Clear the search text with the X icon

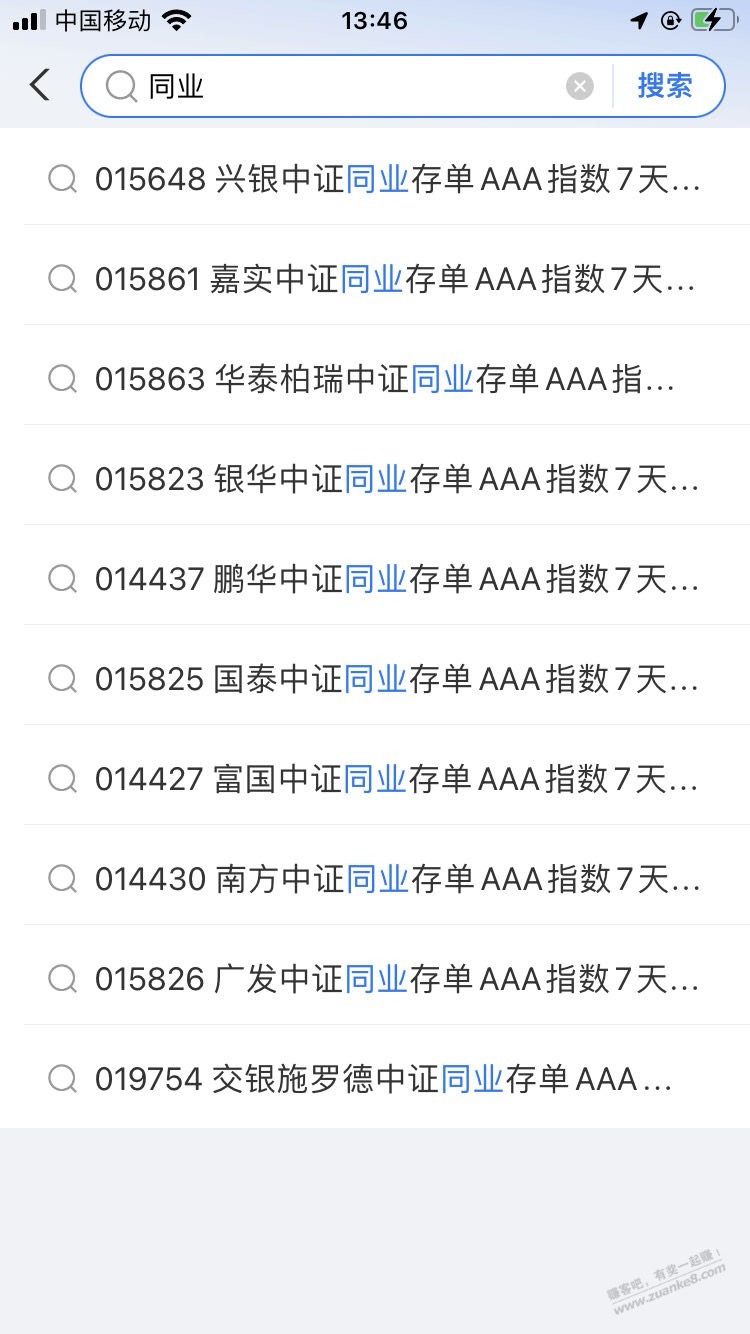(580, 86)
